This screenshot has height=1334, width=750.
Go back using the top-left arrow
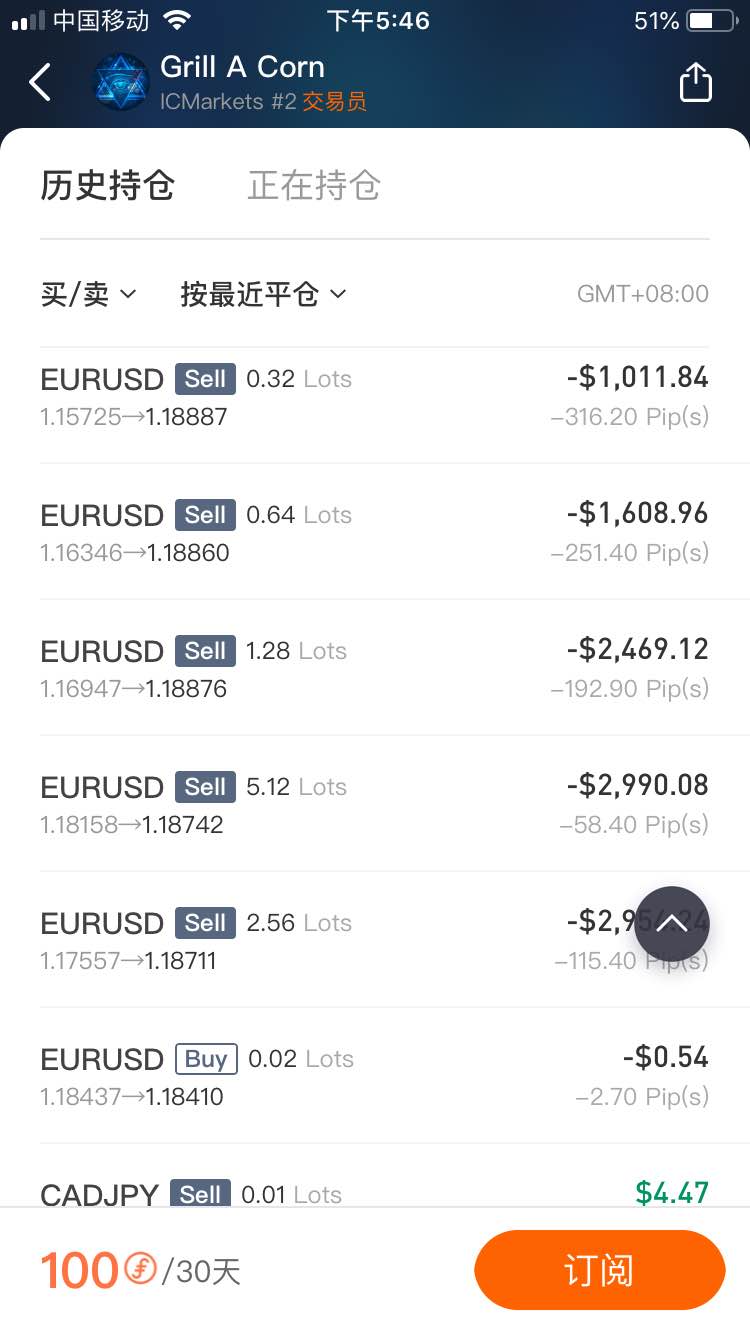(x=40, y=82)
